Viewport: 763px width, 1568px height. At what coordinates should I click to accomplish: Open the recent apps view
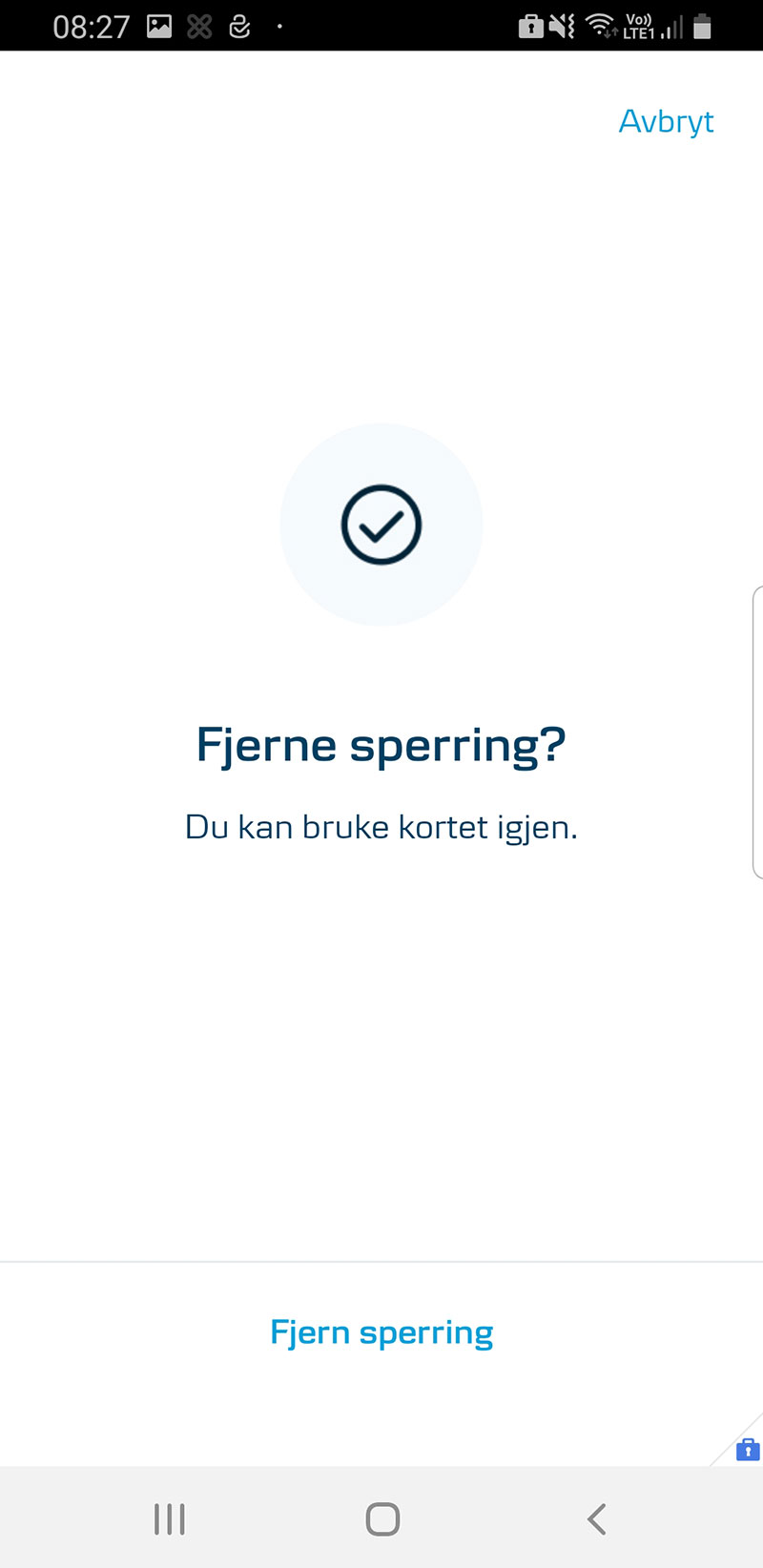click(170, 1518)
